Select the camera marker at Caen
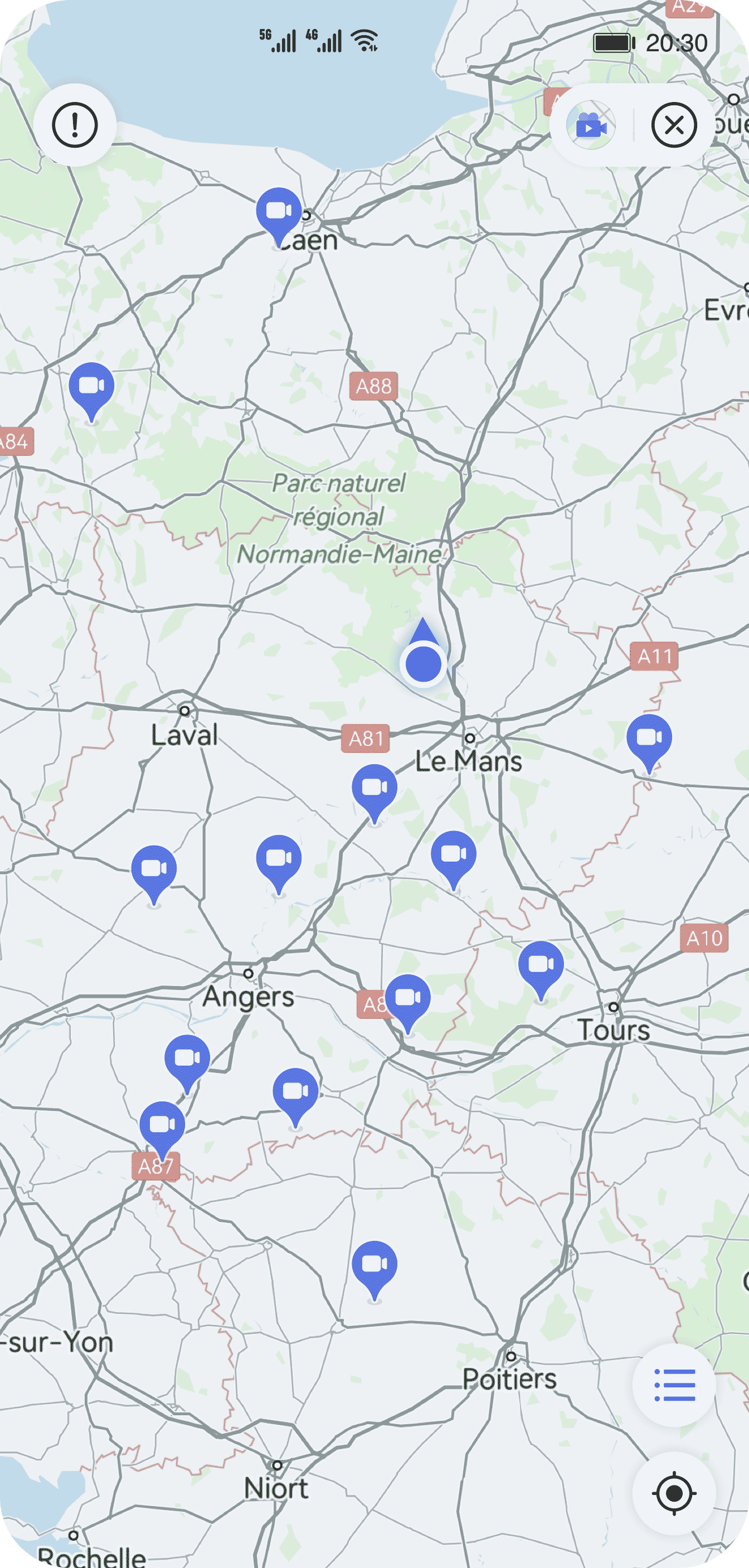749x1568 pixels. pos(279,212)
